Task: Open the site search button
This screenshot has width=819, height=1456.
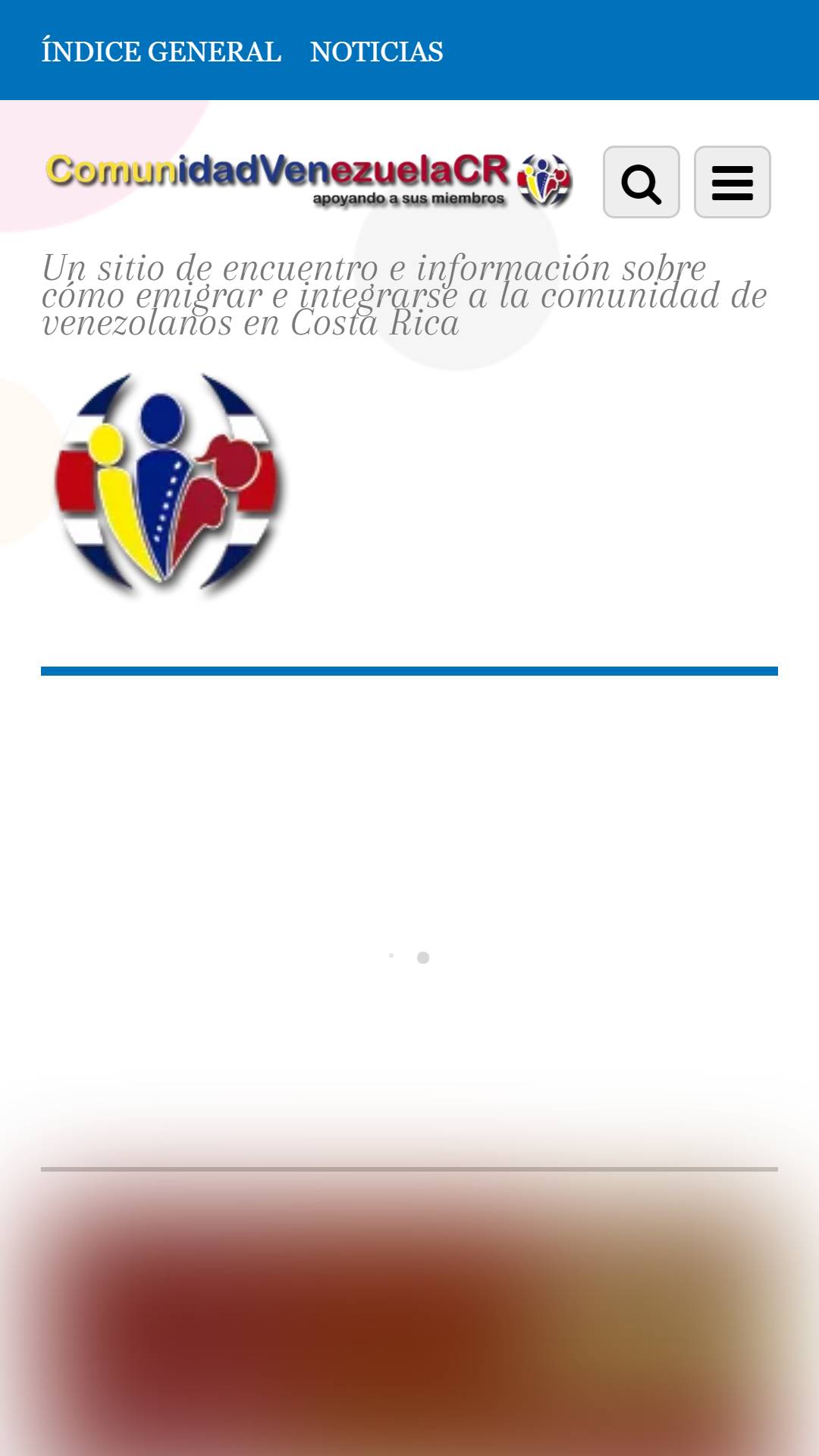Action: coord(642,182)
